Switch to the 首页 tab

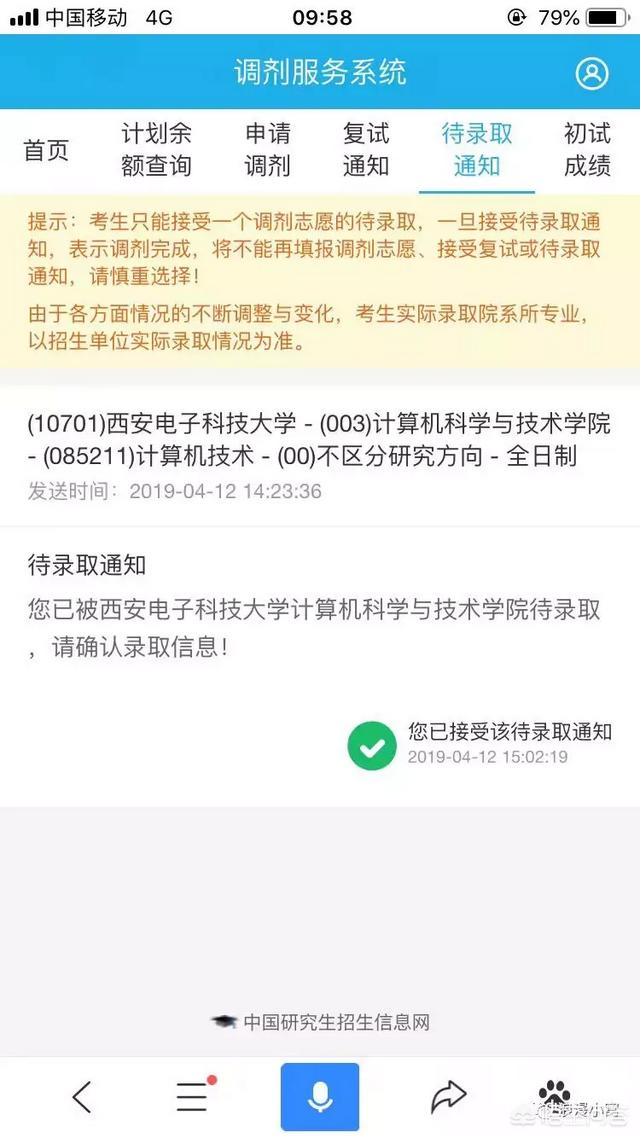pyautogui.click(x=46, y=150)
